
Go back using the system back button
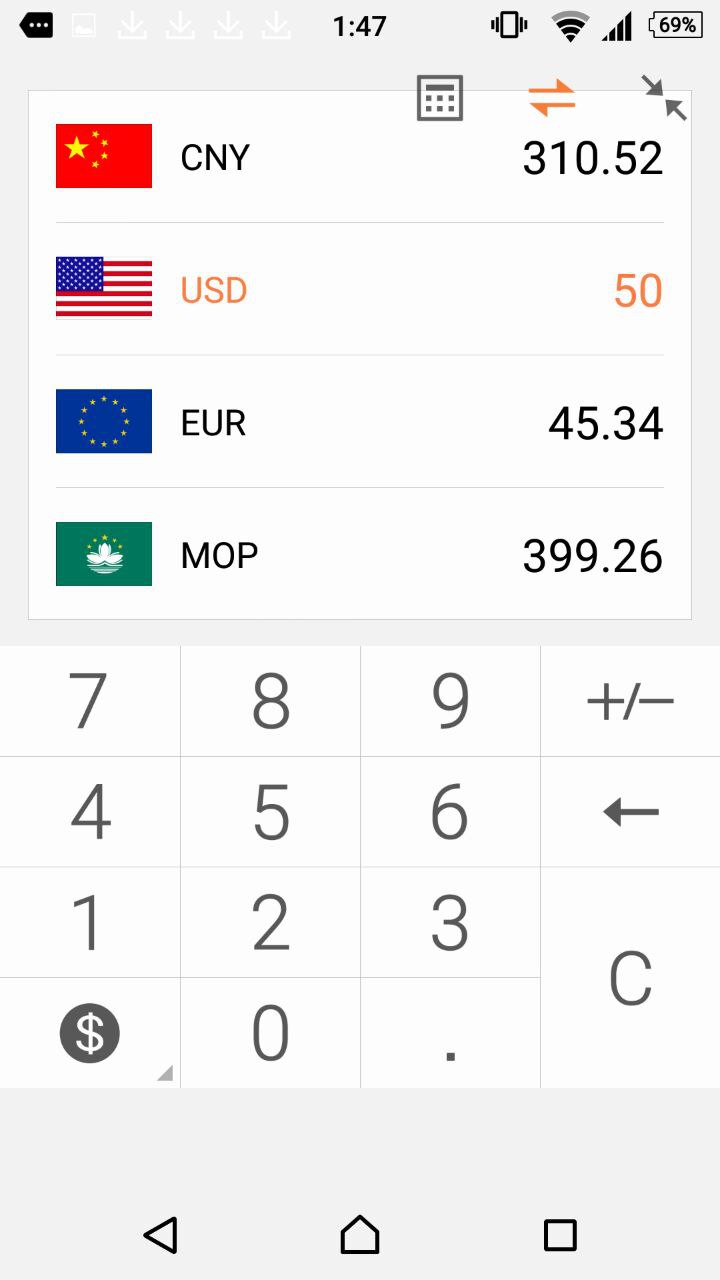pos(160,1235)
